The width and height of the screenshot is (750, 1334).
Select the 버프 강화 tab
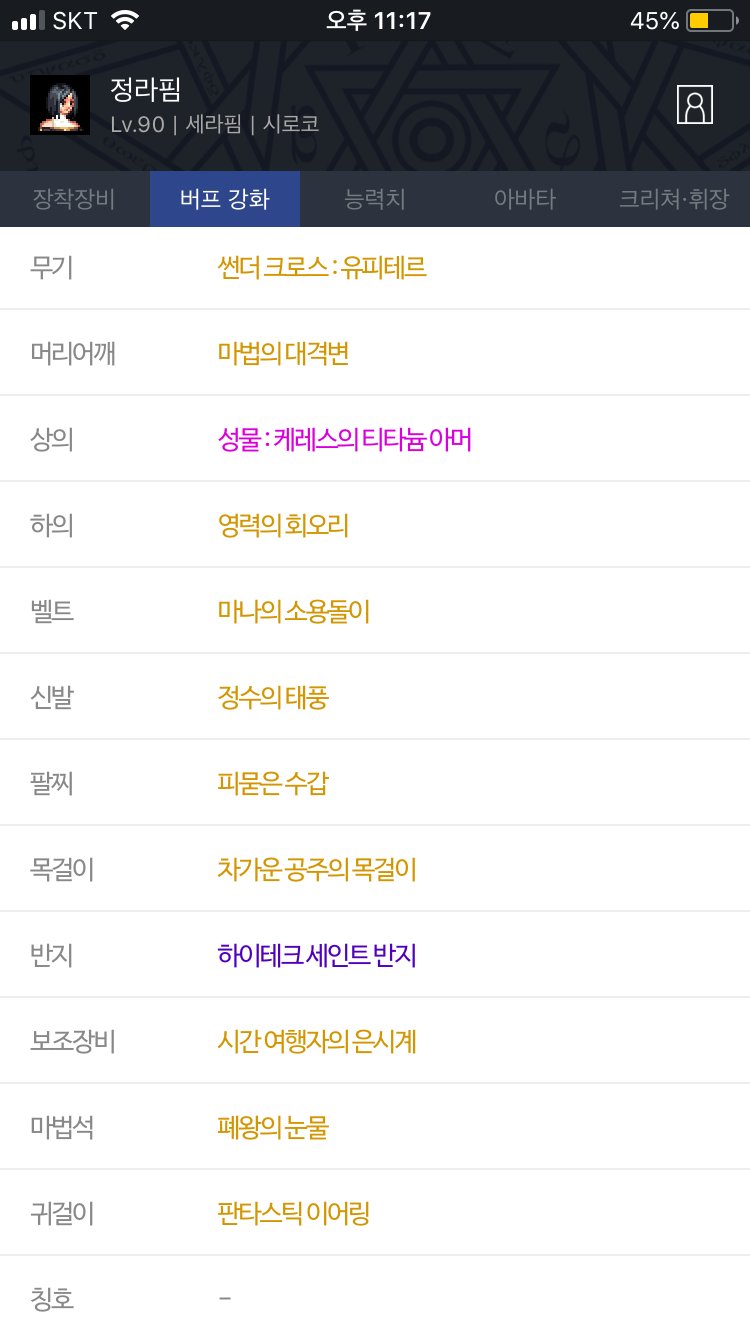click(x=225, y=199)
